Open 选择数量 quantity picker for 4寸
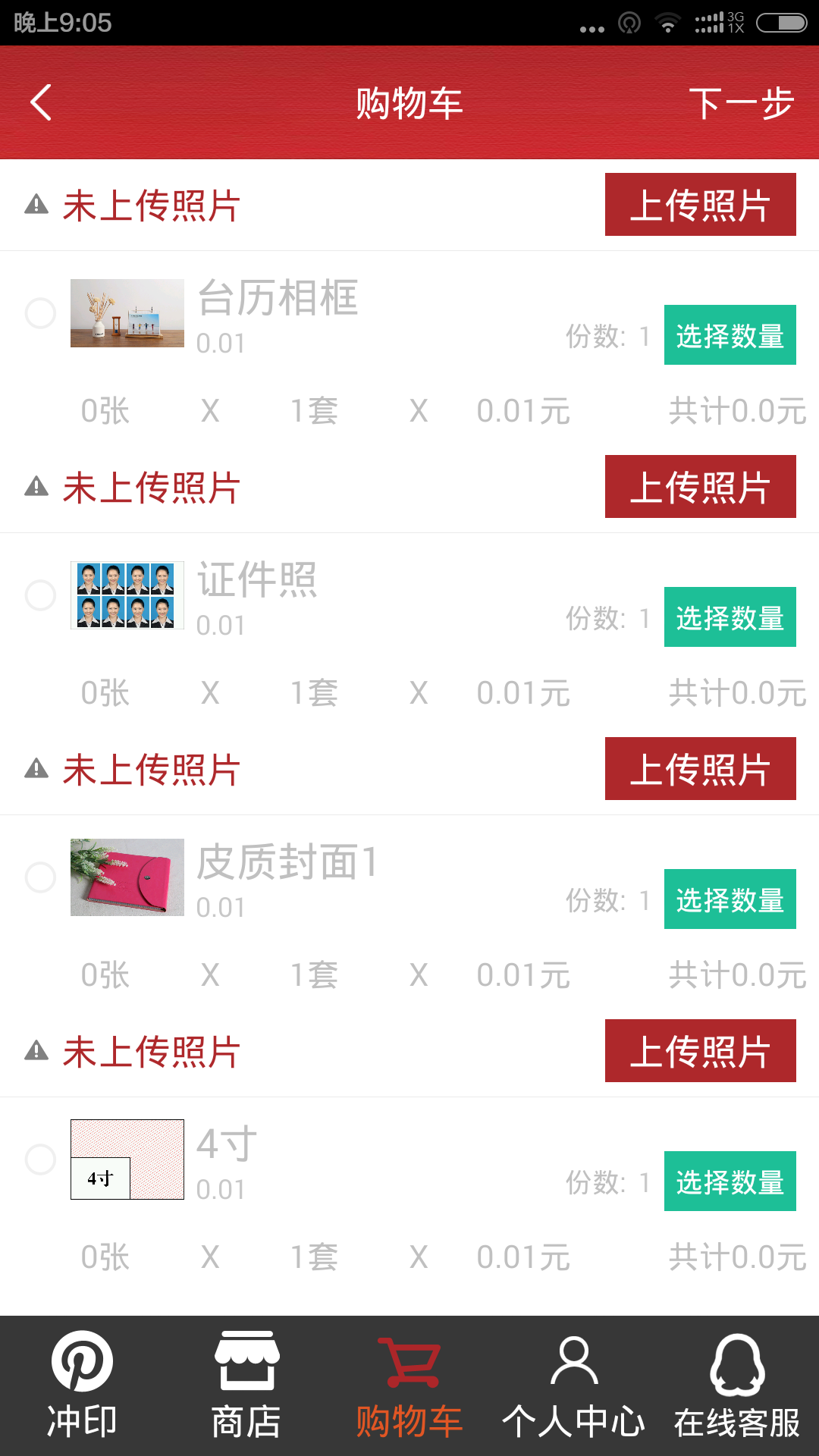 point(730,1181)
